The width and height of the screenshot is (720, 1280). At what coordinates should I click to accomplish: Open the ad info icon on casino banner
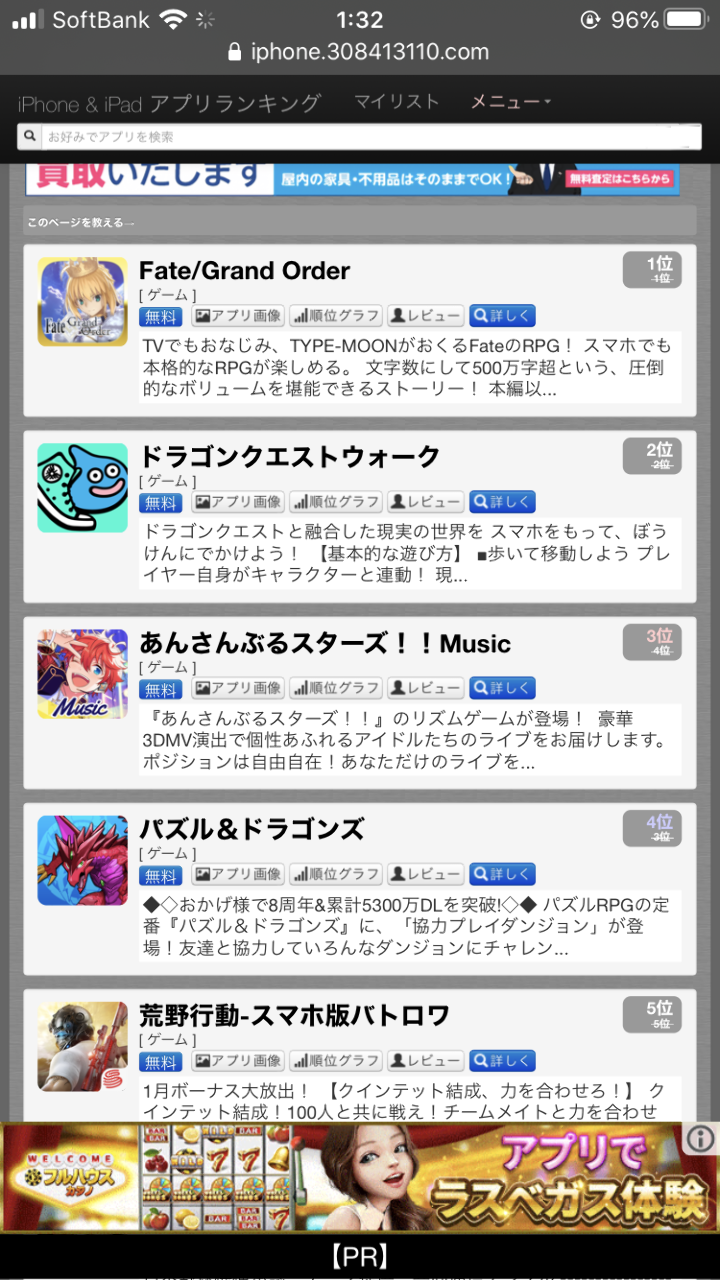[x=701, y=1138]
